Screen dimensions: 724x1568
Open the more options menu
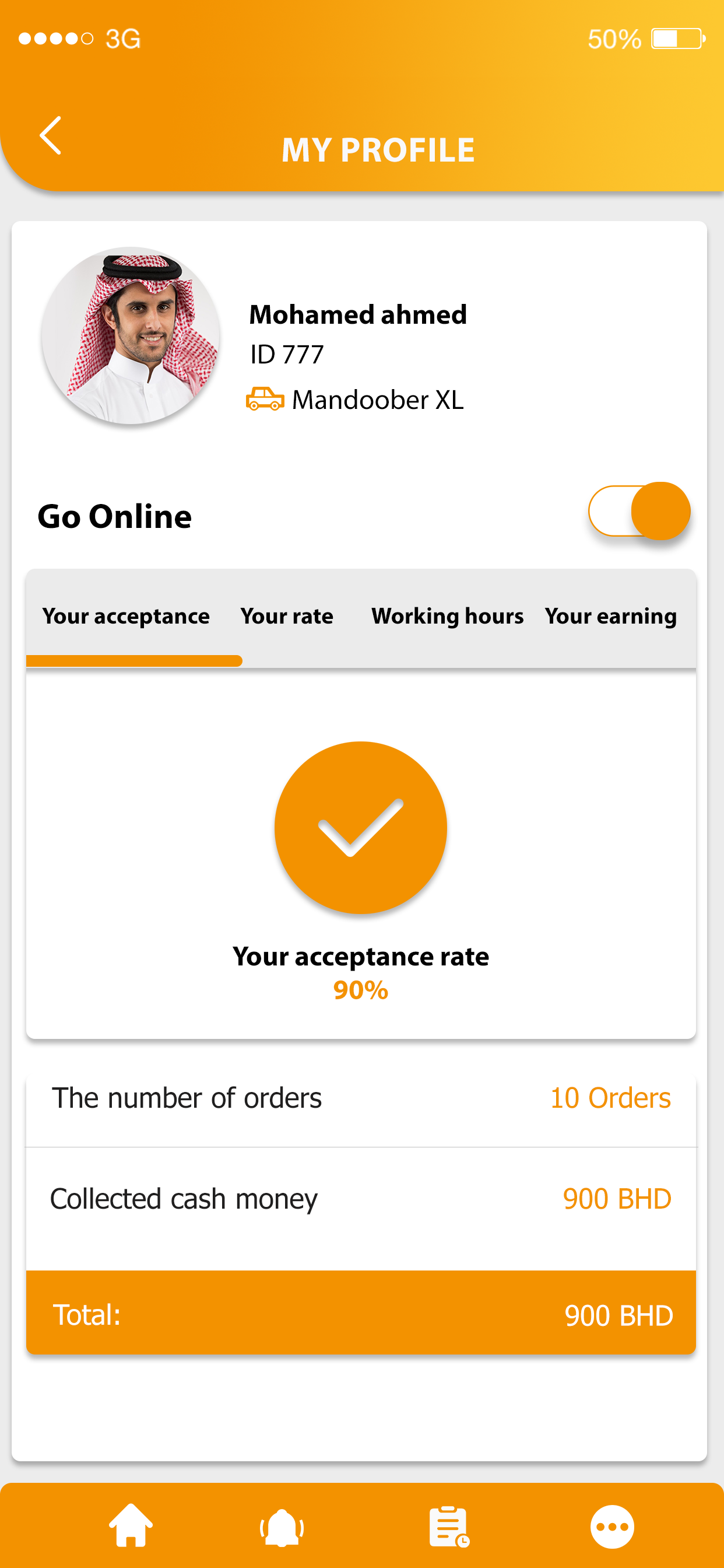pyautogui.click(x=612, y=1527)
